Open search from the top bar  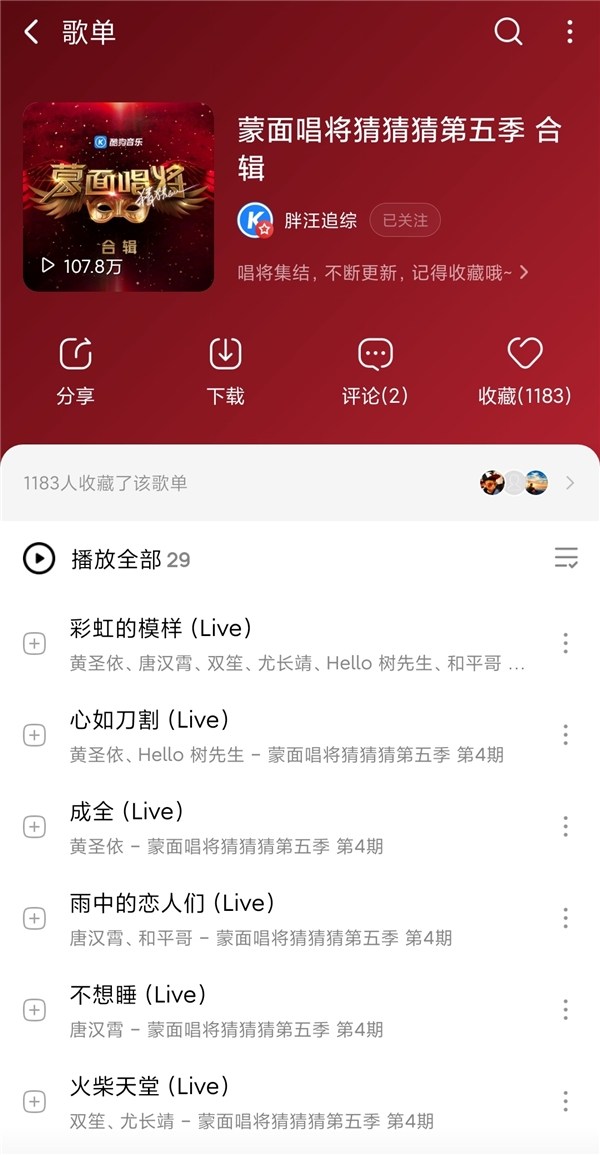(x=508, y=32)
